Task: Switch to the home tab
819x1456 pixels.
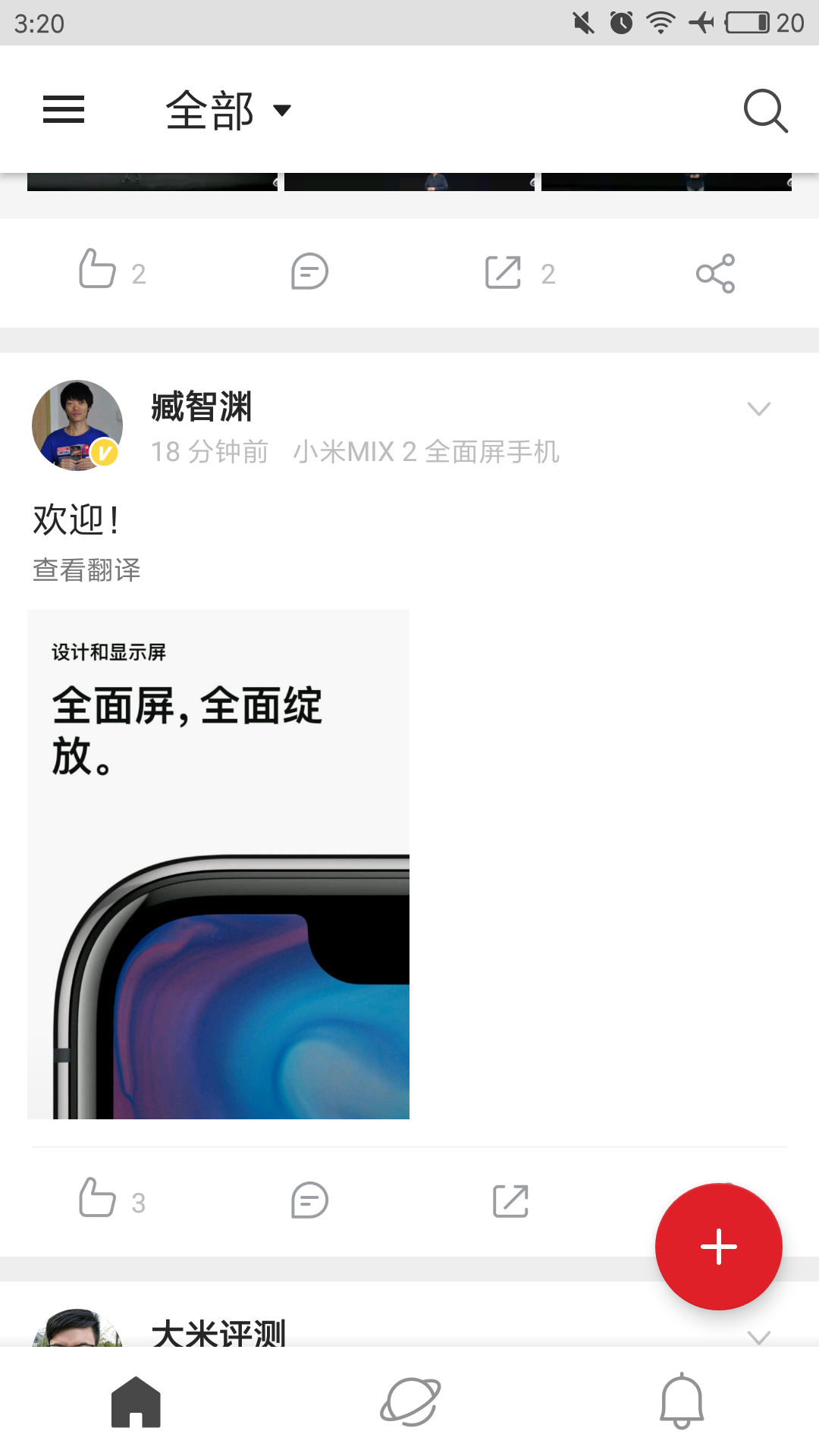Action: coord(136,1401)
